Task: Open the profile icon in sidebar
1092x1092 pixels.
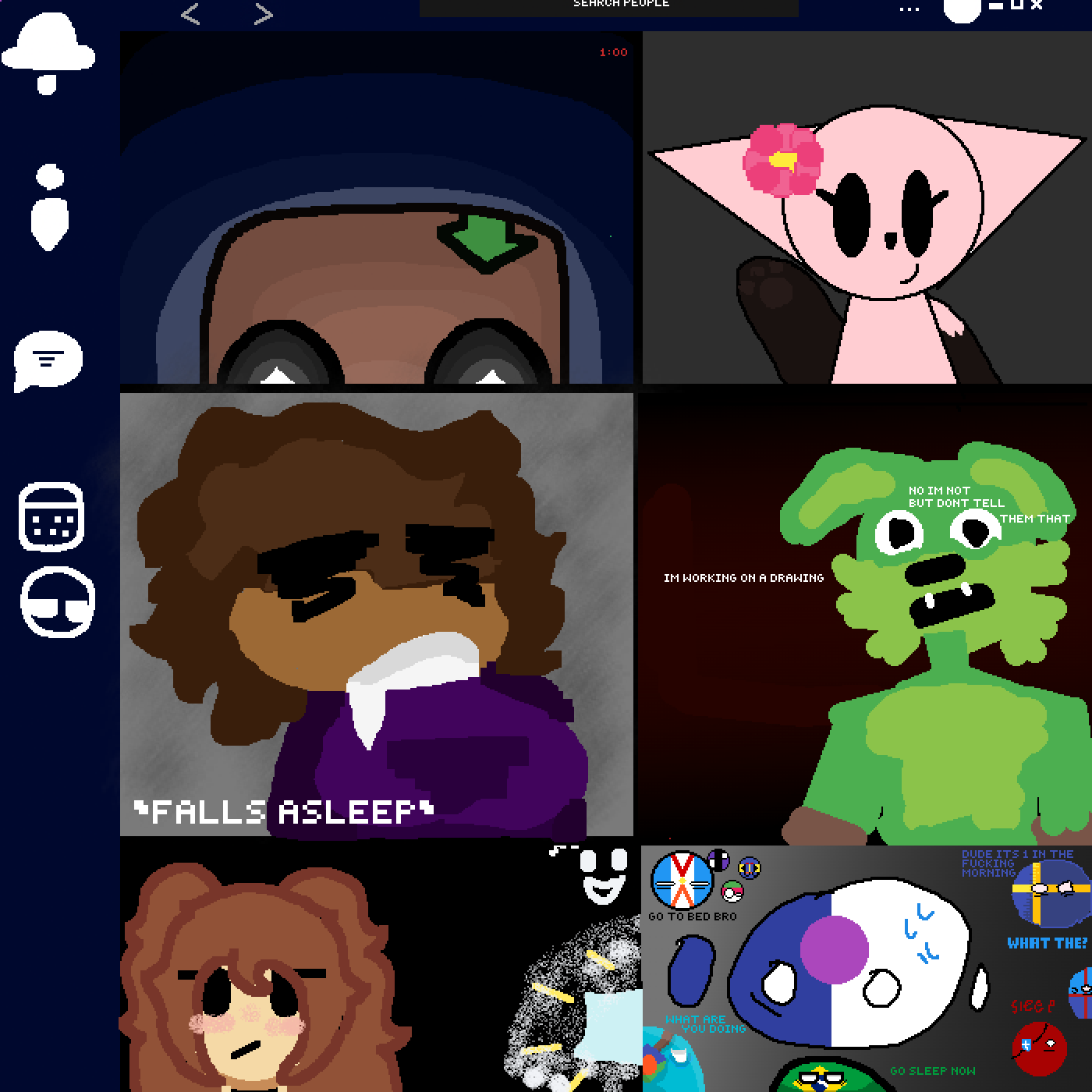Action: (50, 207)
